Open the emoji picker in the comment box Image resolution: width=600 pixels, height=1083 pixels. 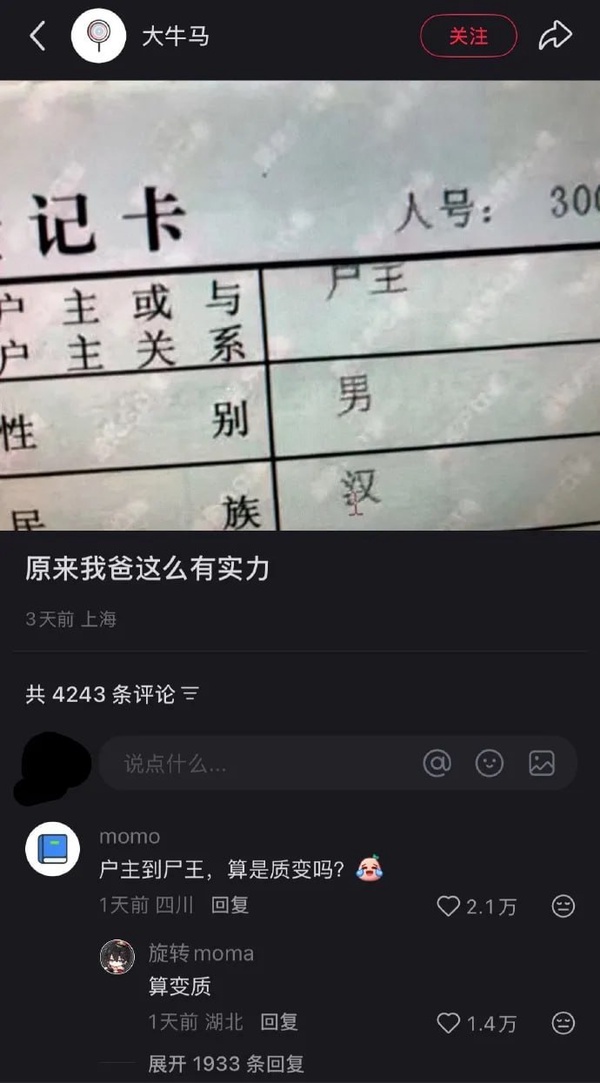489,764
